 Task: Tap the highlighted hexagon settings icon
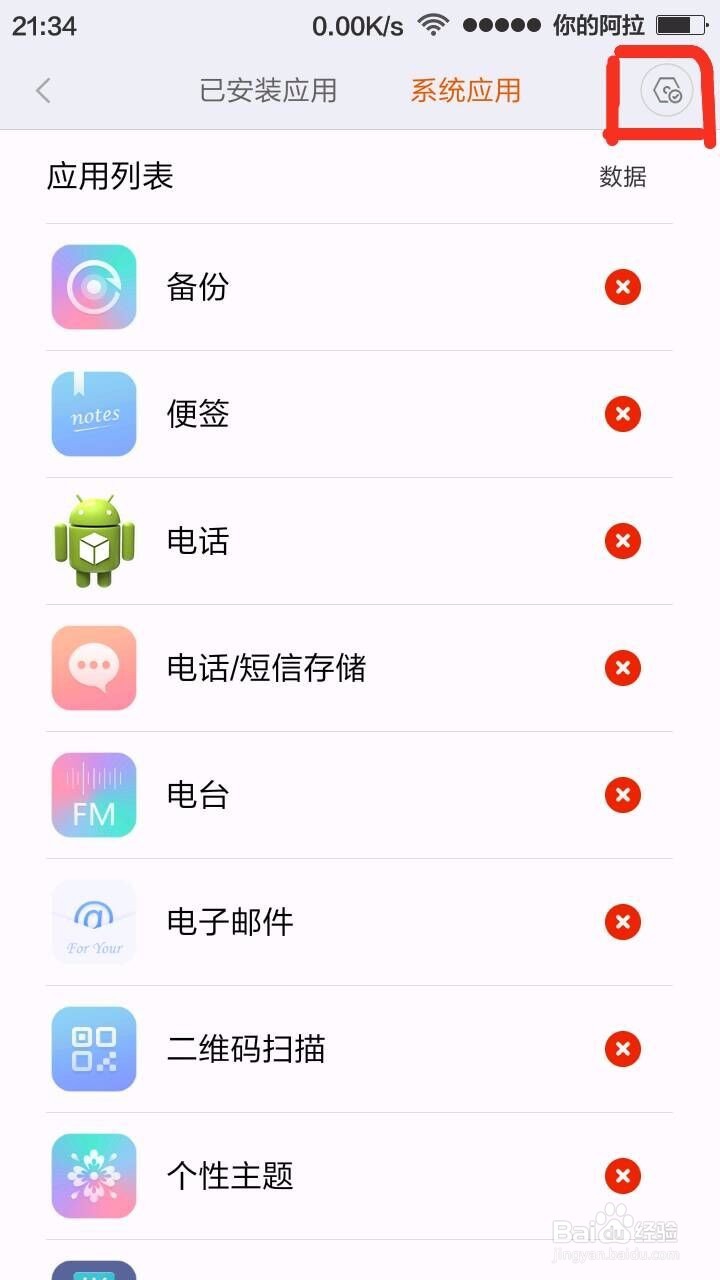(668, 90)
